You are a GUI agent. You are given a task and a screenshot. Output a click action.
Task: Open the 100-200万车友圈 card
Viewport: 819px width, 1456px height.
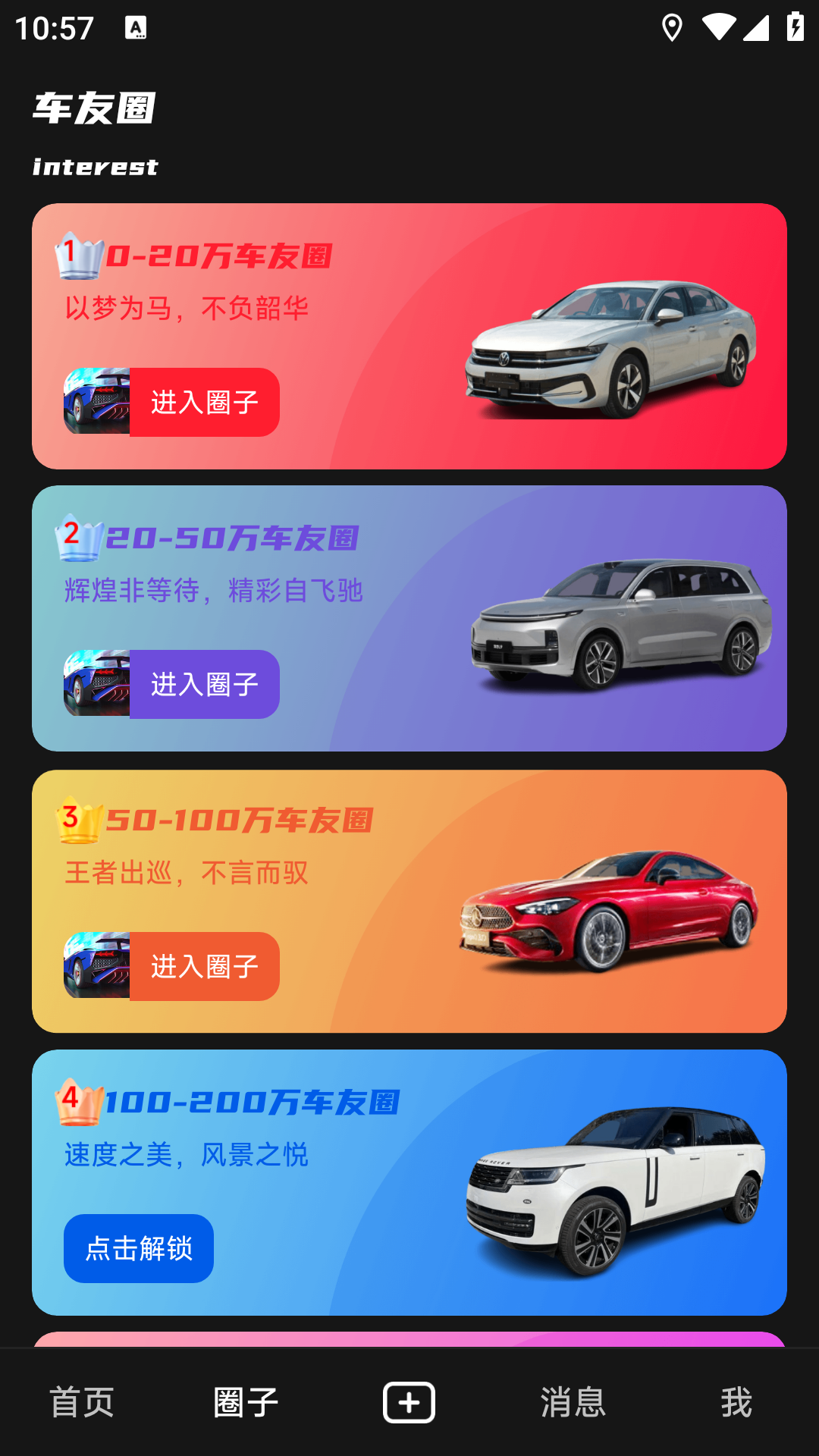pos(409,1182)
